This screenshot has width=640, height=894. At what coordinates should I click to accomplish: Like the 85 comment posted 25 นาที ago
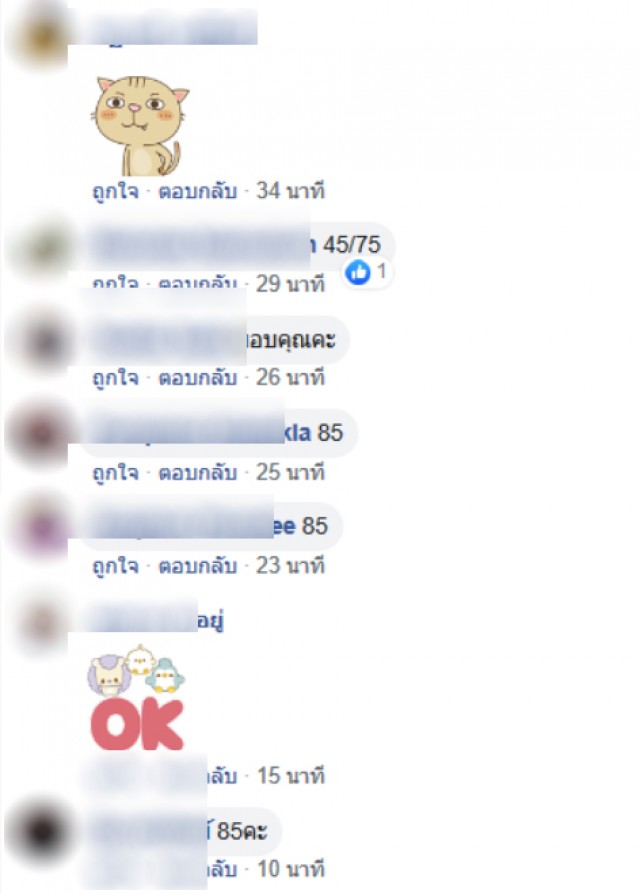pyautogui.click(x=115, y=472)
